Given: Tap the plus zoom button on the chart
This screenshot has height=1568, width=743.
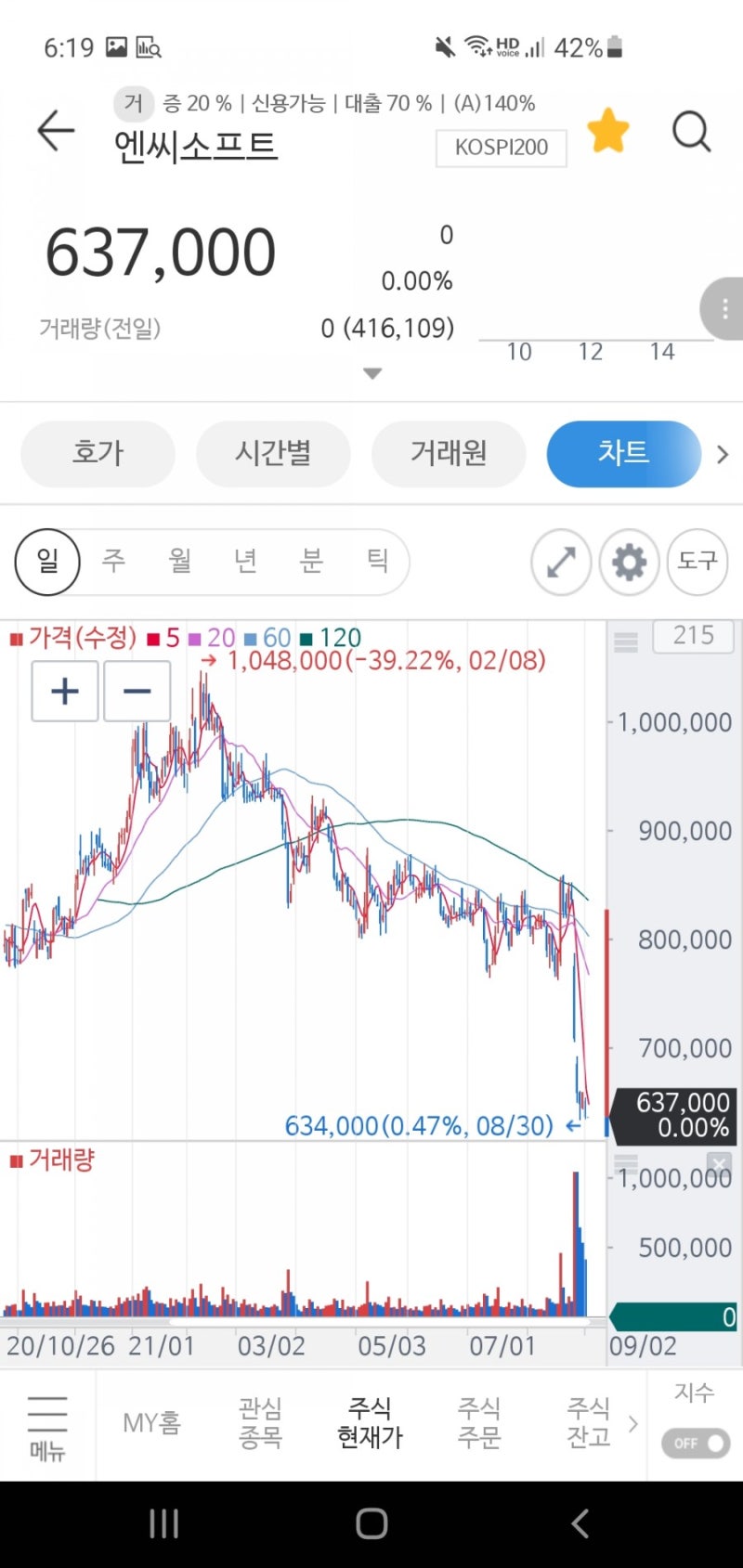Looking at the screenshot, I should click(64, 692).
